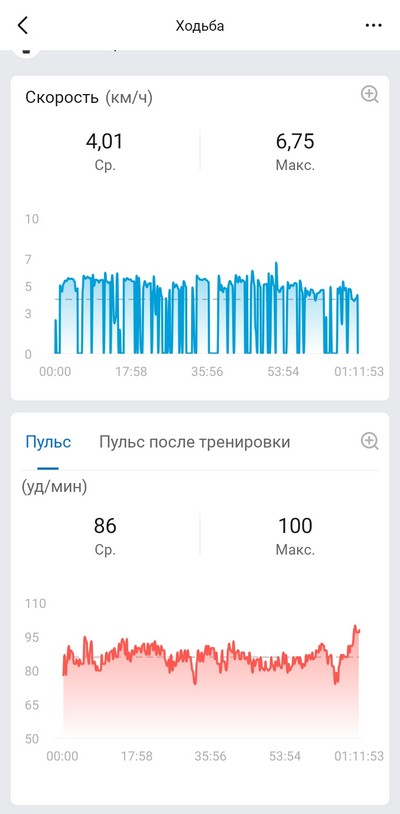This screenshot has height=814, width=400.
Task: Go back from the Ходьба screen
Action: pos(23,25)
